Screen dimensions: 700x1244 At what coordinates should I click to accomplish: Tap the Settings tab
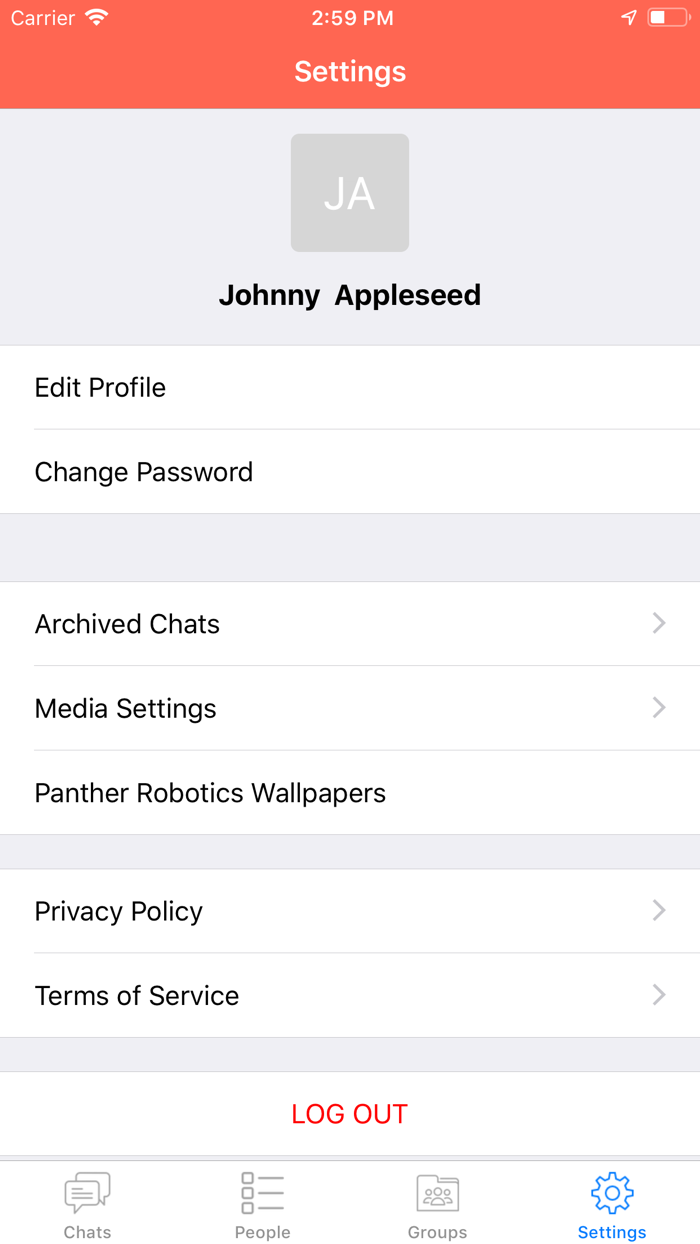[612, 1205]
